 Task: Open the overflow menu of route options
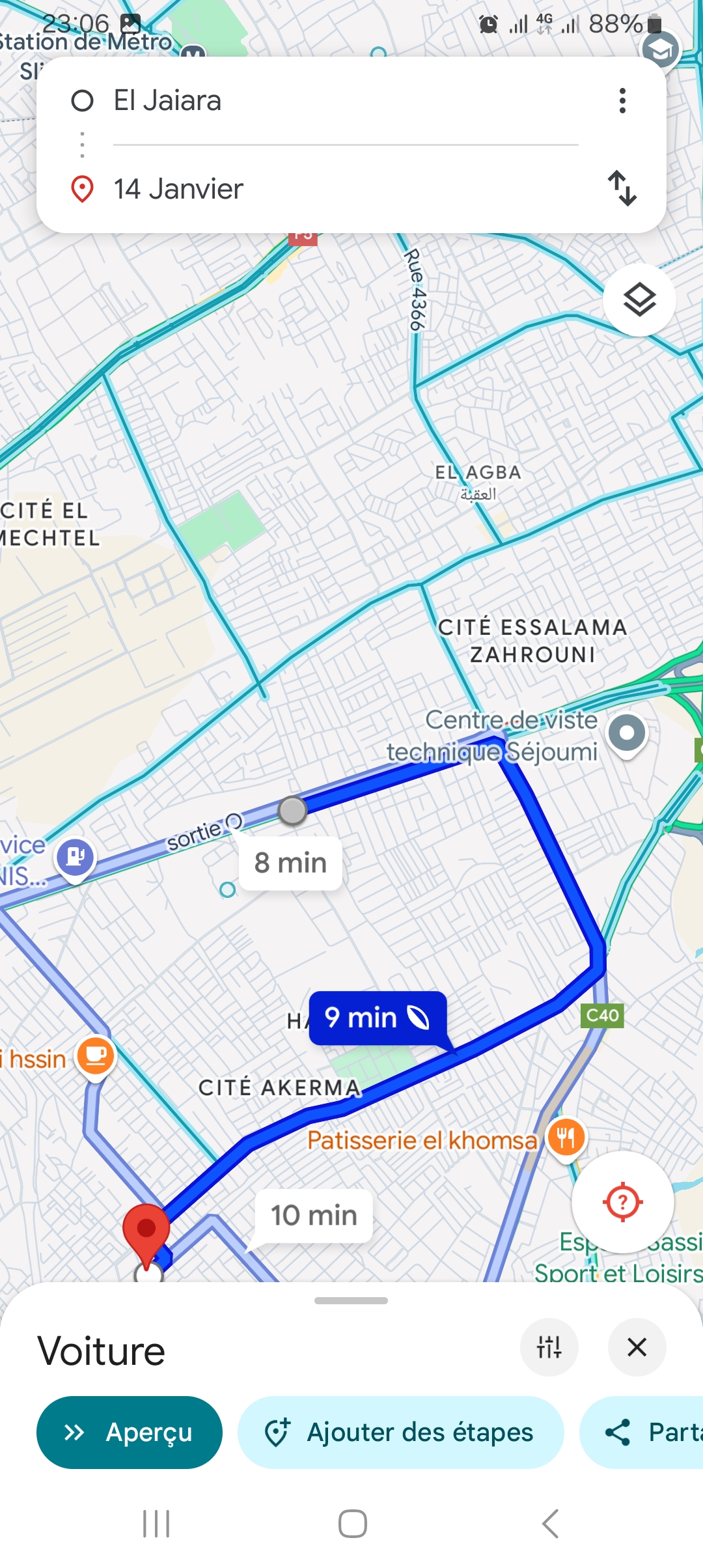622,101
